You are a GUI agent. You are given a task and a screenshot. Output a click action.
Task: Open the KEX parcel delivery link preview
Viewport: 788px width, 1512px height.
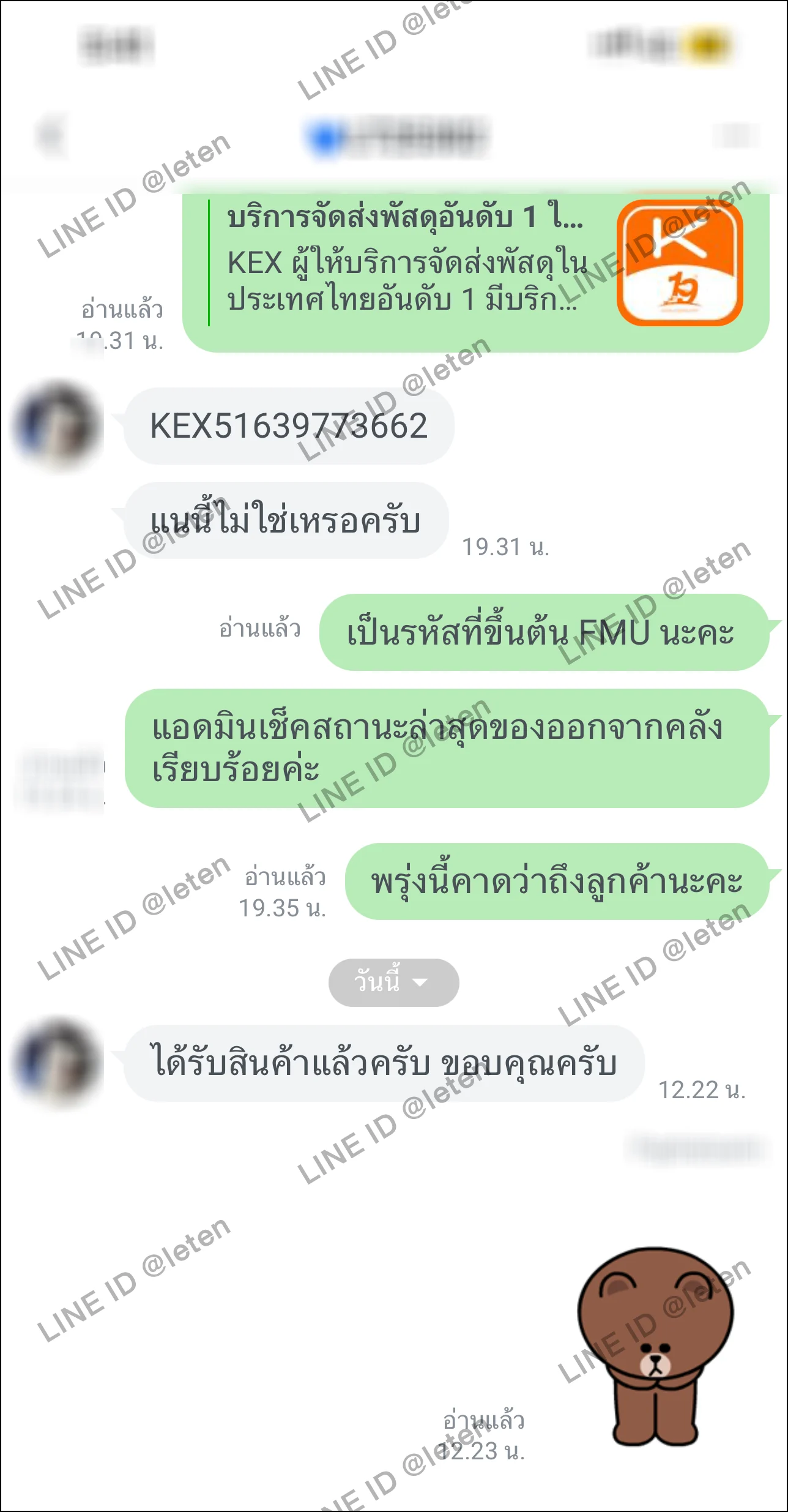(475, 269)
